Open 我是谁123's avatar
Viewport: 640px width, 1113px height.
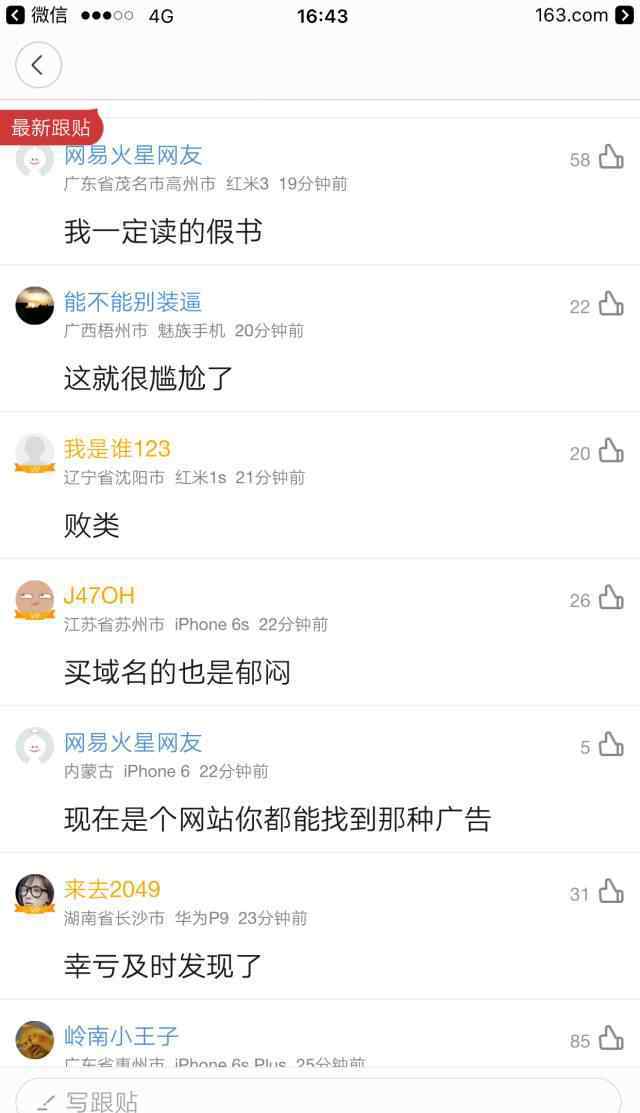[x=35, y=454]
